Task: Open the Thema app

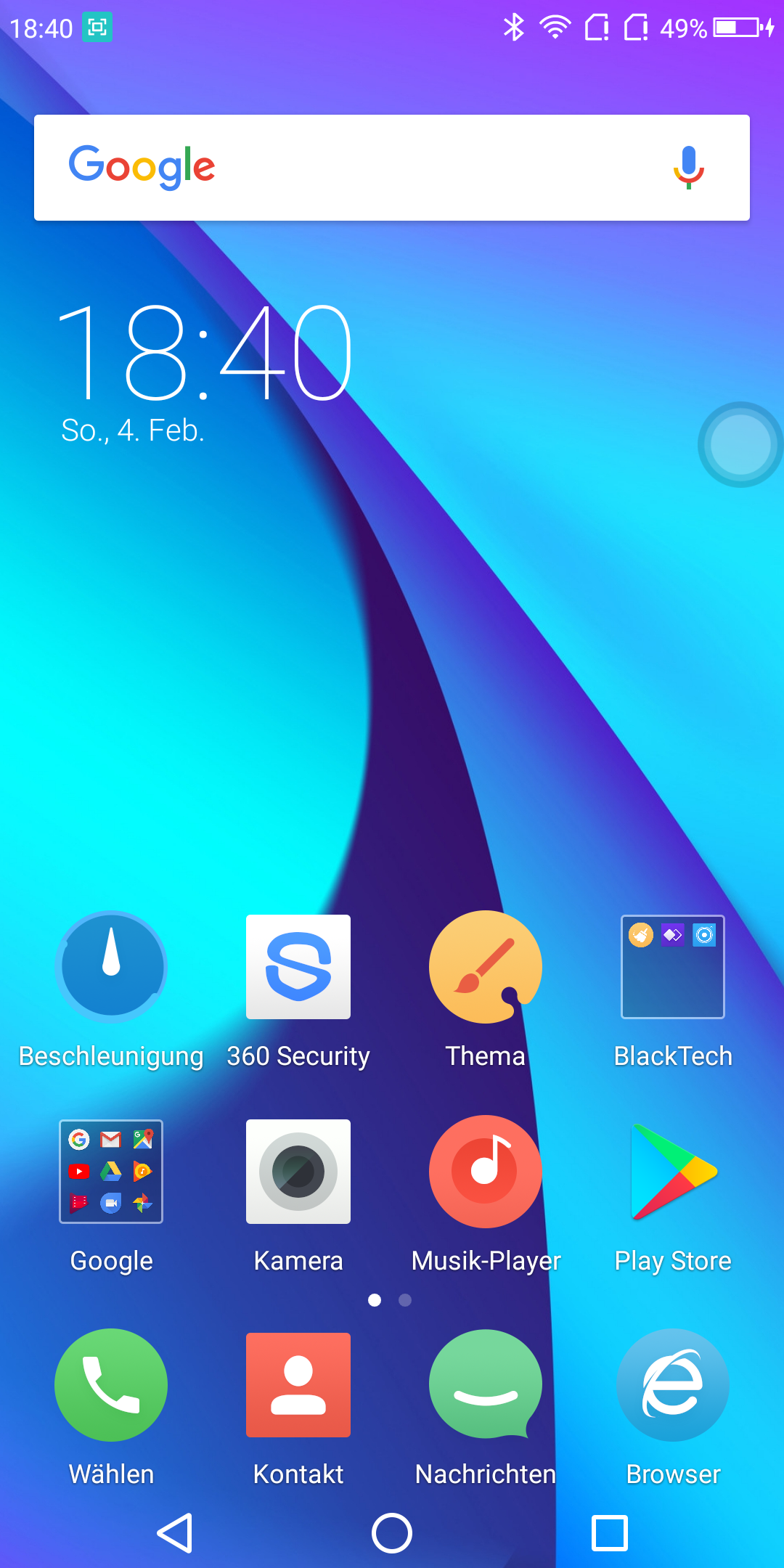Action: [x=486, y=967]
